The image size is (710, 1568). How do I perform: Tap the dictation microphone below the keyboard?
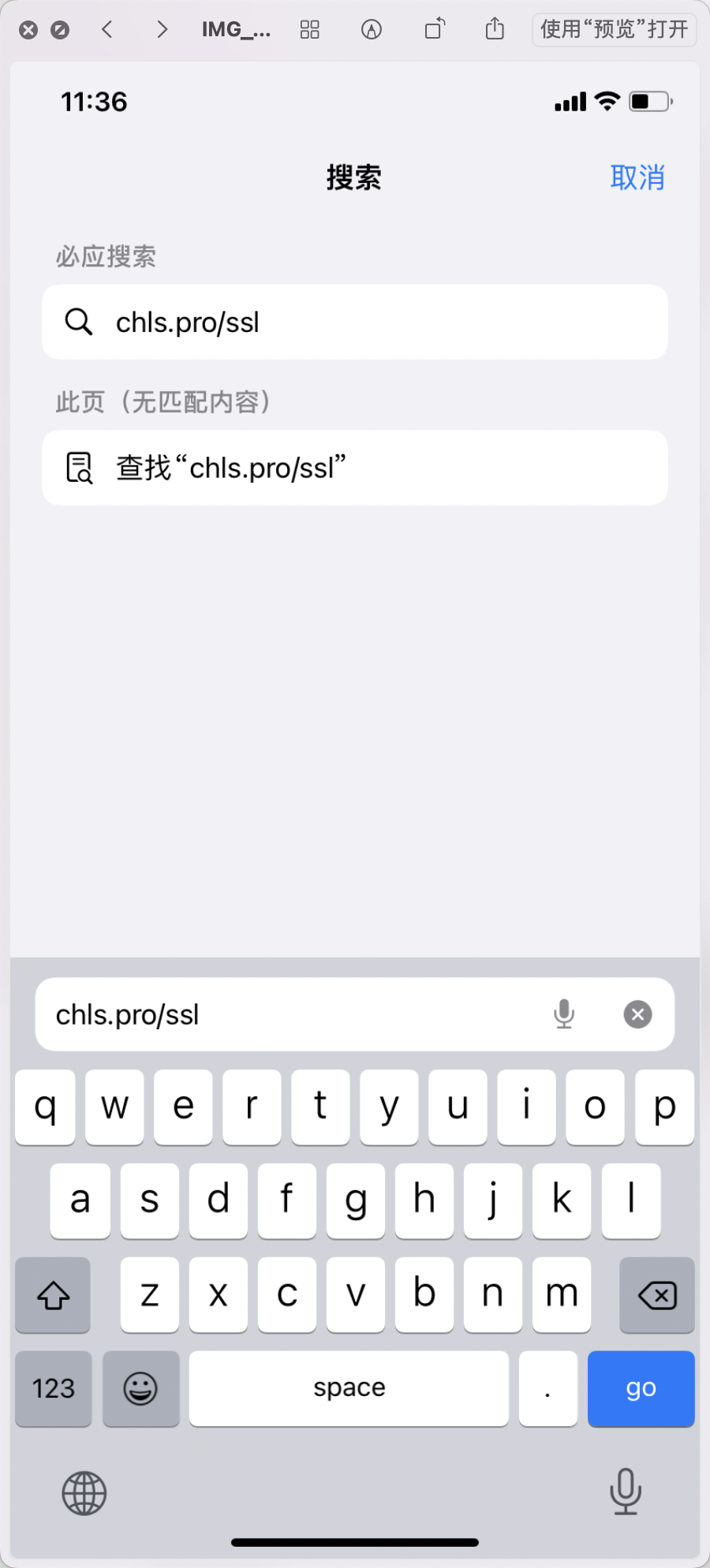point(625,1491)
